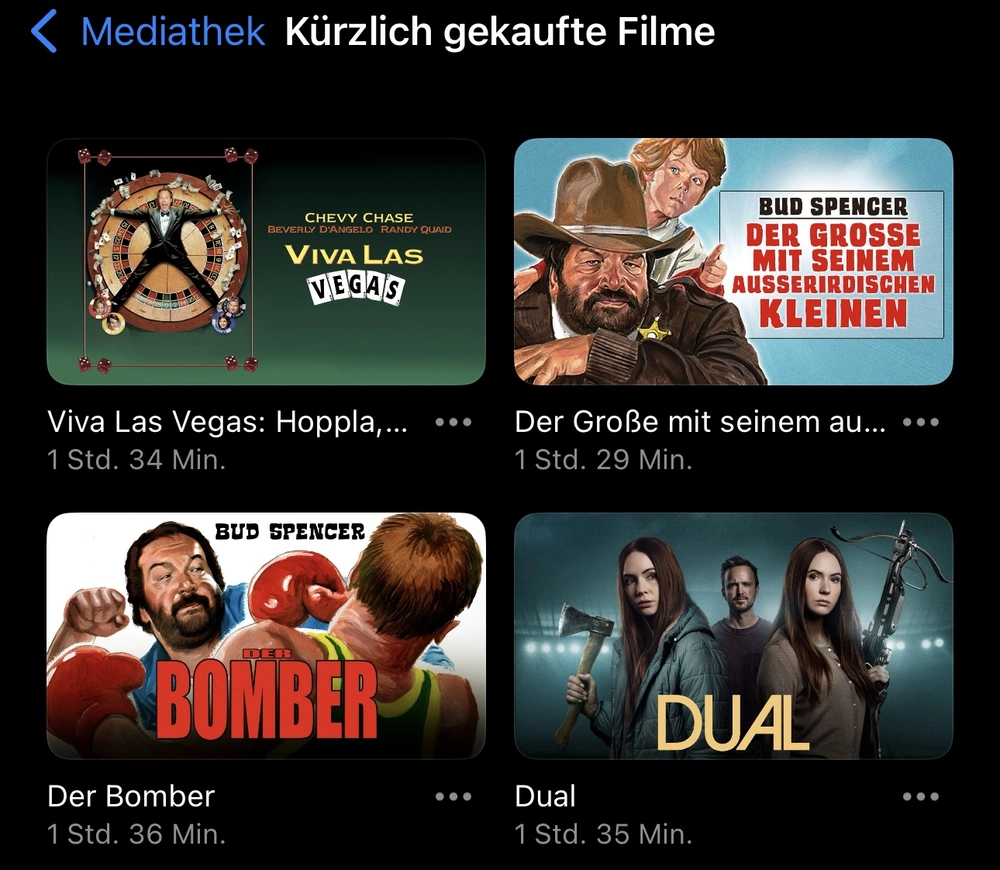Show more options for Dual
Viewport: 1000px width, 870px height.
point(921,797)
